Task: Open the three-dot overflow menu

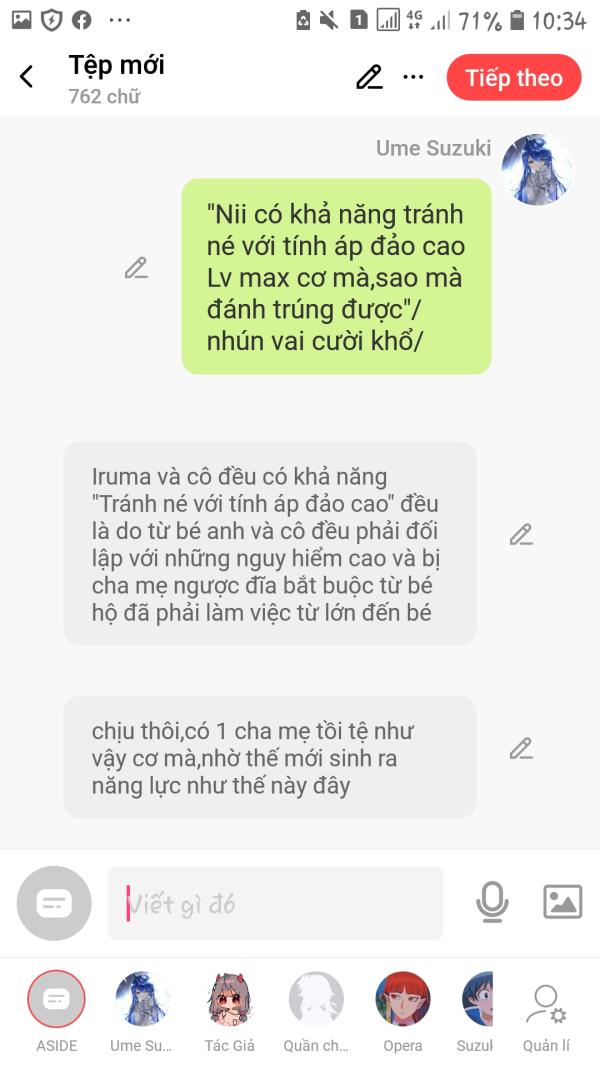Action: click(x=413, y=77)
